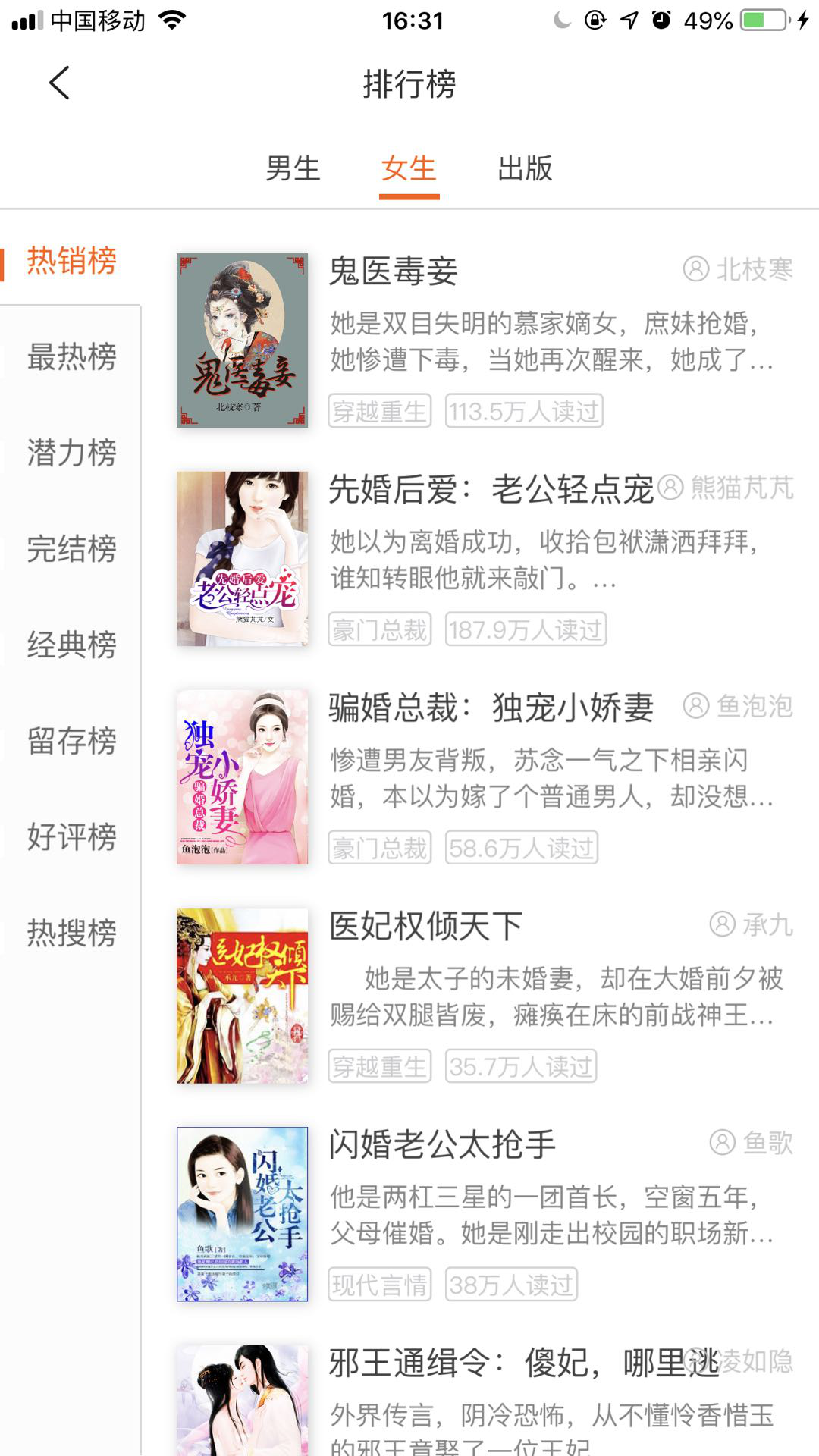View the book 骗婚总裁：独宠小娇妻
This screenshot has width=819, height=1456.
[491, 708]
